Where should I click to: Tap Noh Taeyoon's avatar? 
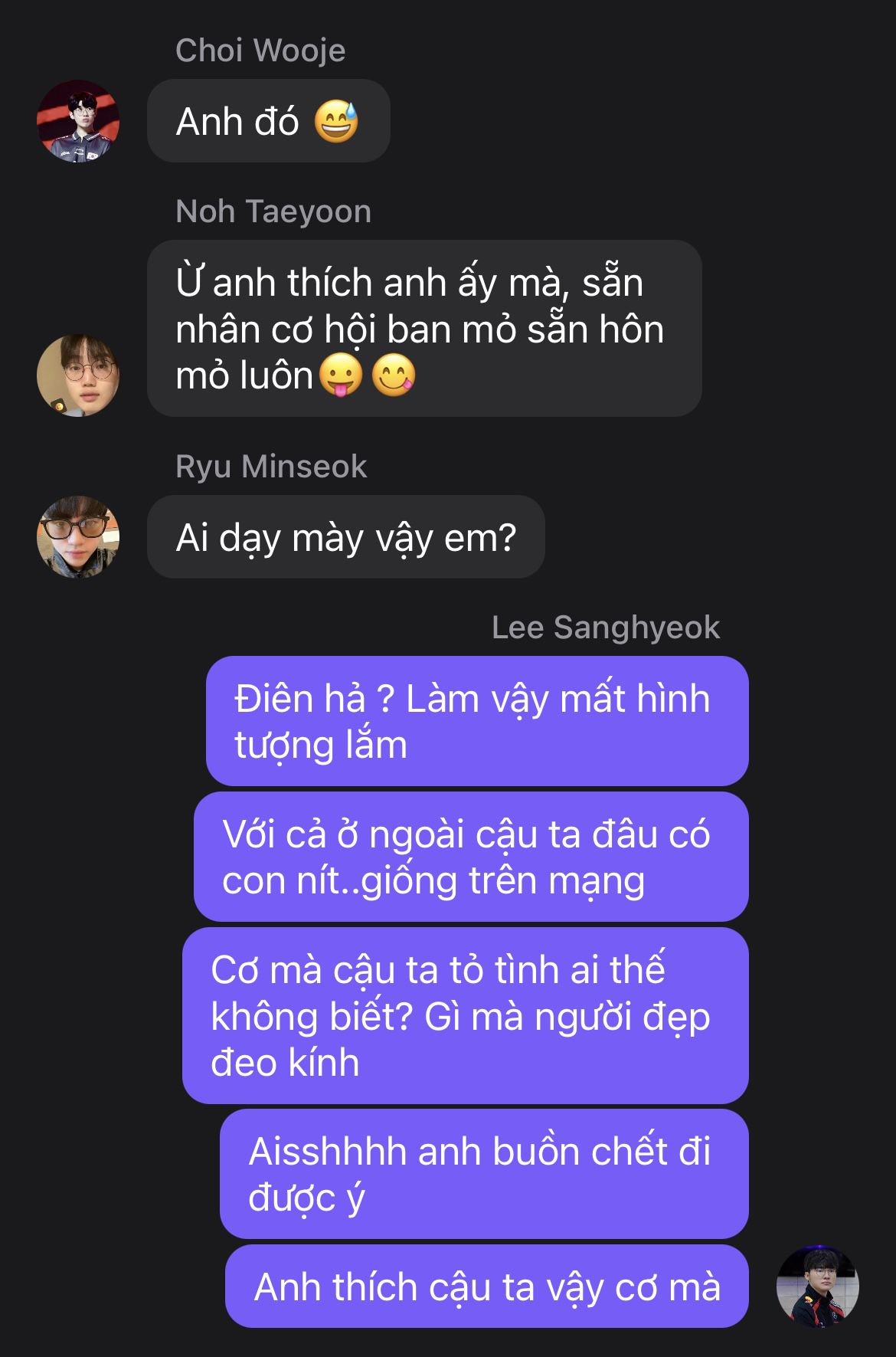78,375
